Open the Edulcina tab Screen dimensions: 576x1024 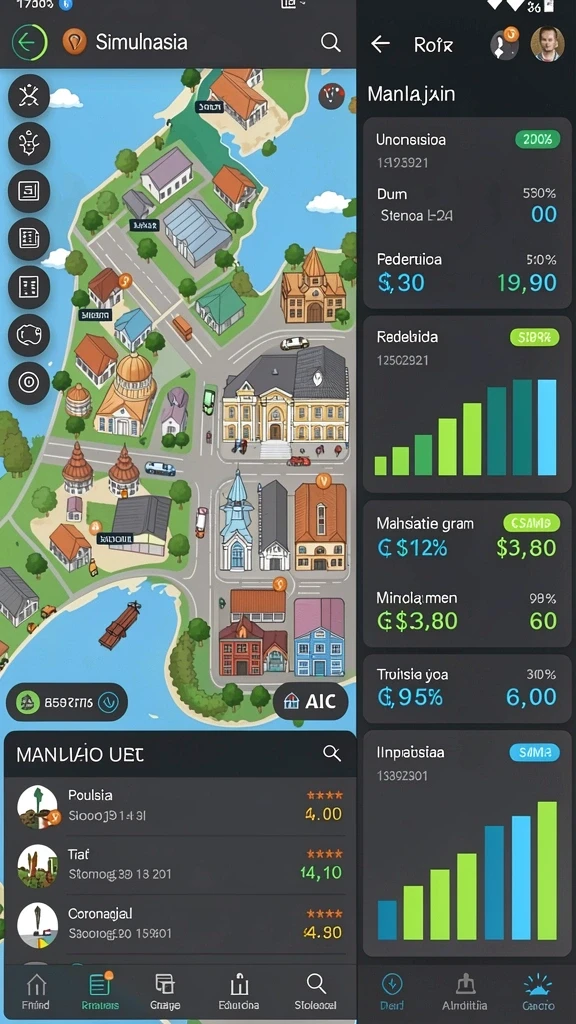pyautogui.click(x=239, y=991)
